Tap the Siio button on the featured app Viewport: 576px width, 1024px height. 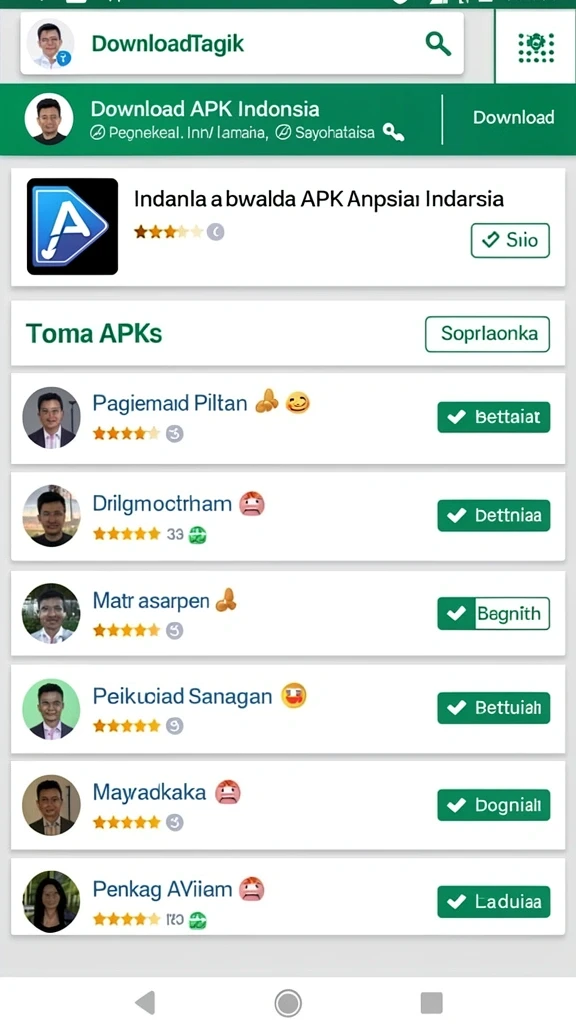tap(510, 240)
